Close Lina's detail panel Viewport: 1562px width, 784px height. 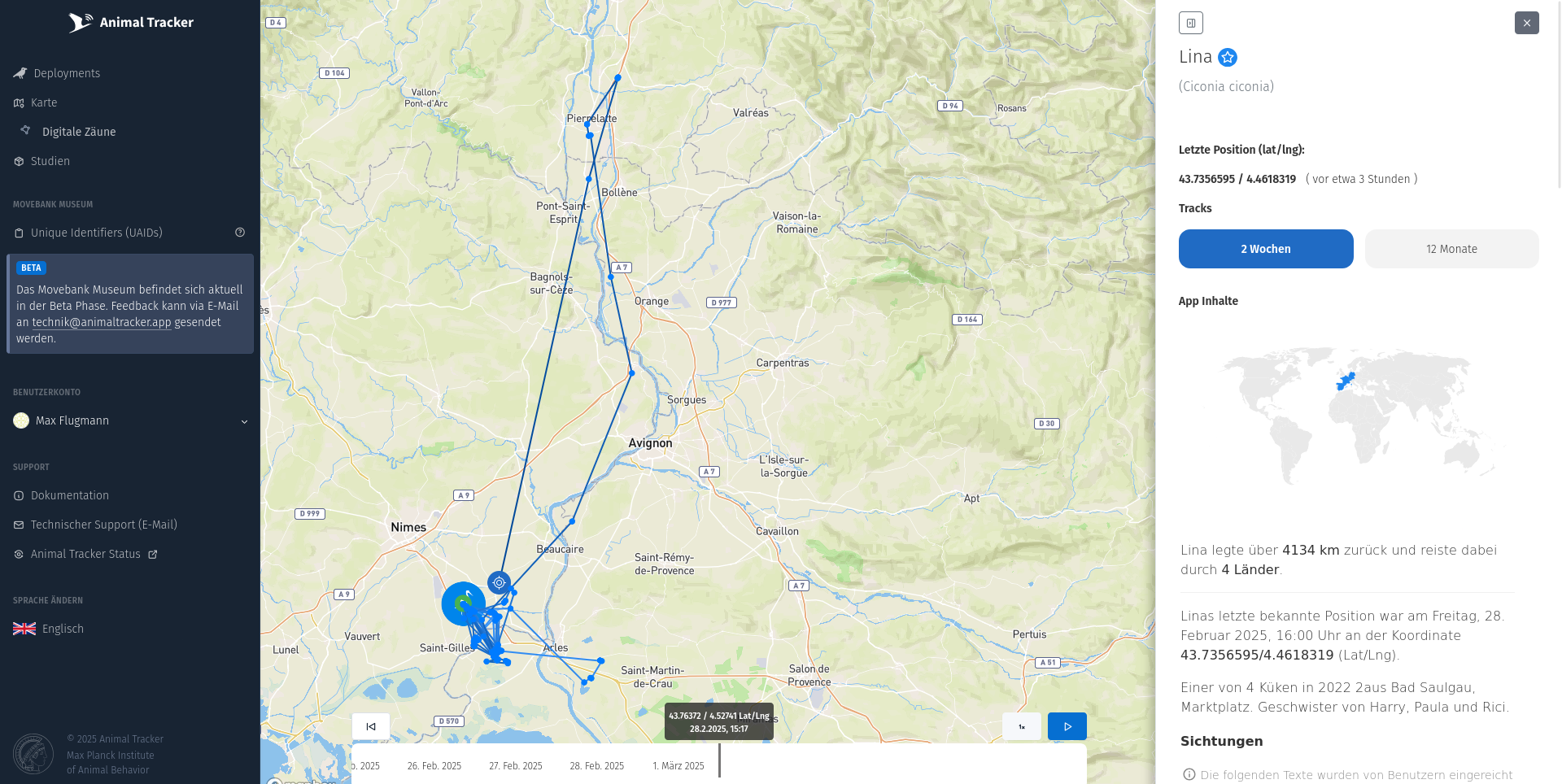pos(1526,23)
